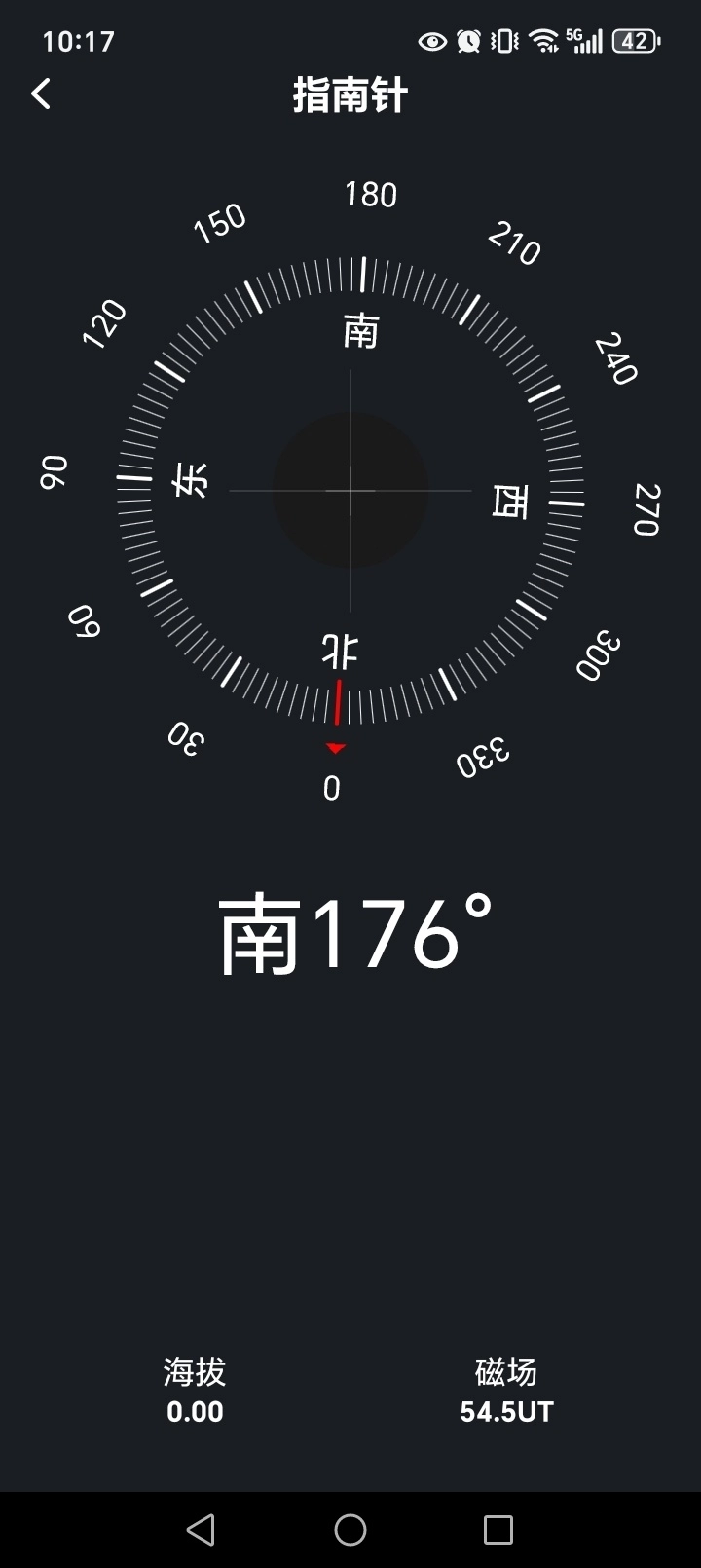This screenshot has width=701, height=1568.
Task: Tap the 磁场 magnetic field reading 54.5UT
Action: coord(503,1411)
